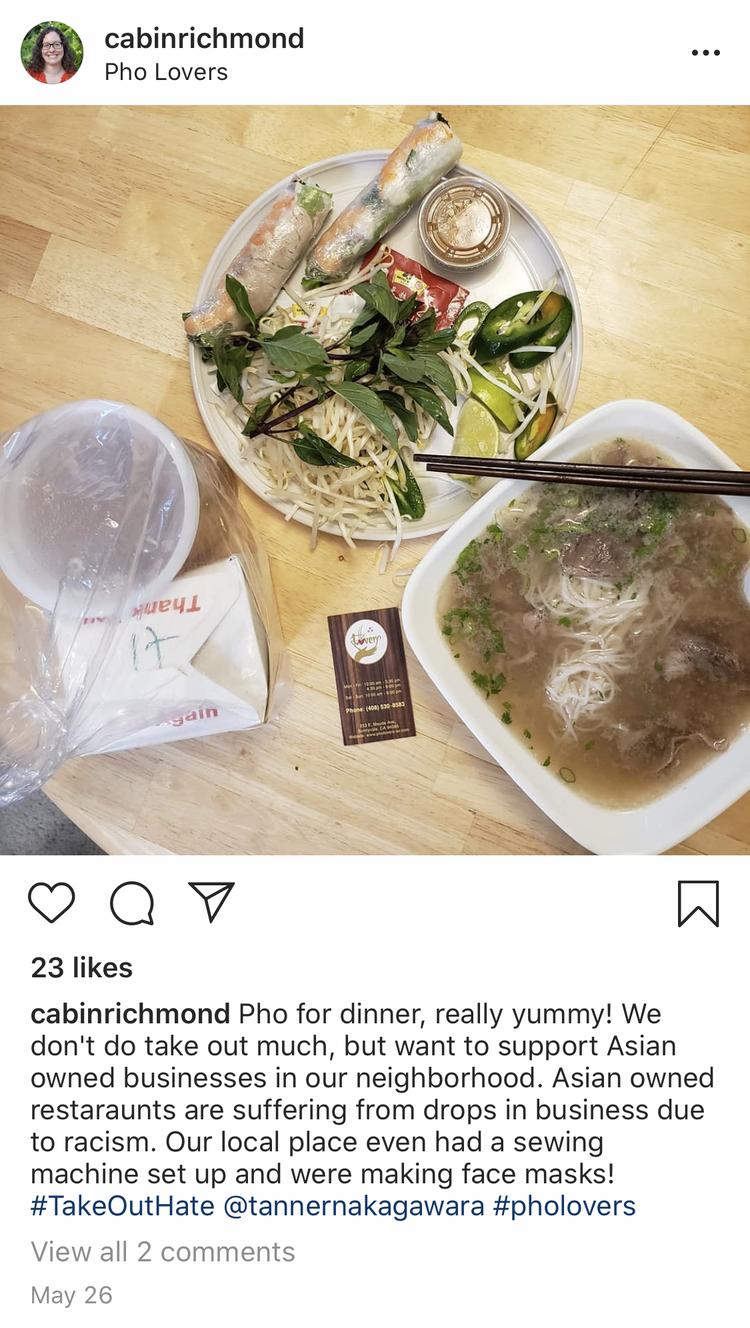Save post with the bookmark icon
750x1328 pixels.
coord(697,903)
